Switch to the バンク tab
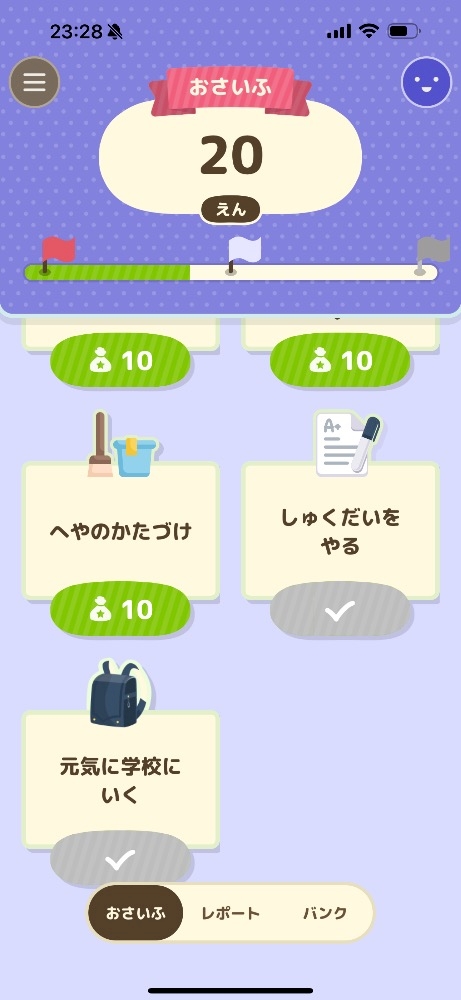 [325, 913]
